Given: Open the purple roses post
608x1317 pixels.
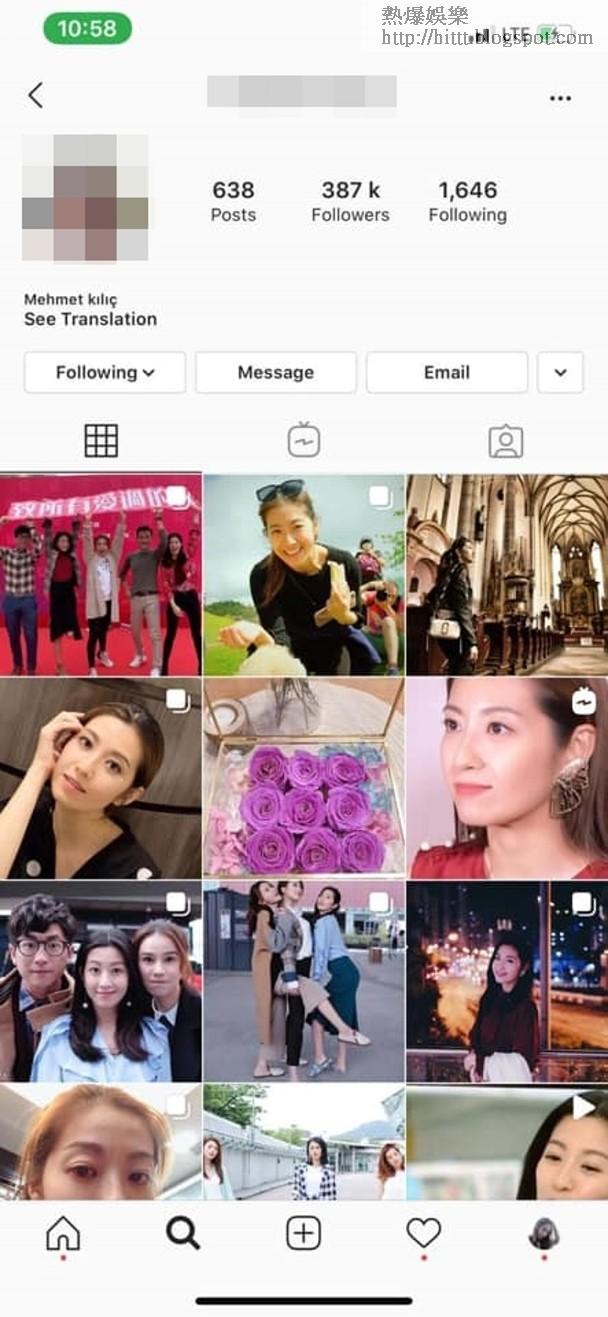Looking at the screenshot, I should (304, 778).
